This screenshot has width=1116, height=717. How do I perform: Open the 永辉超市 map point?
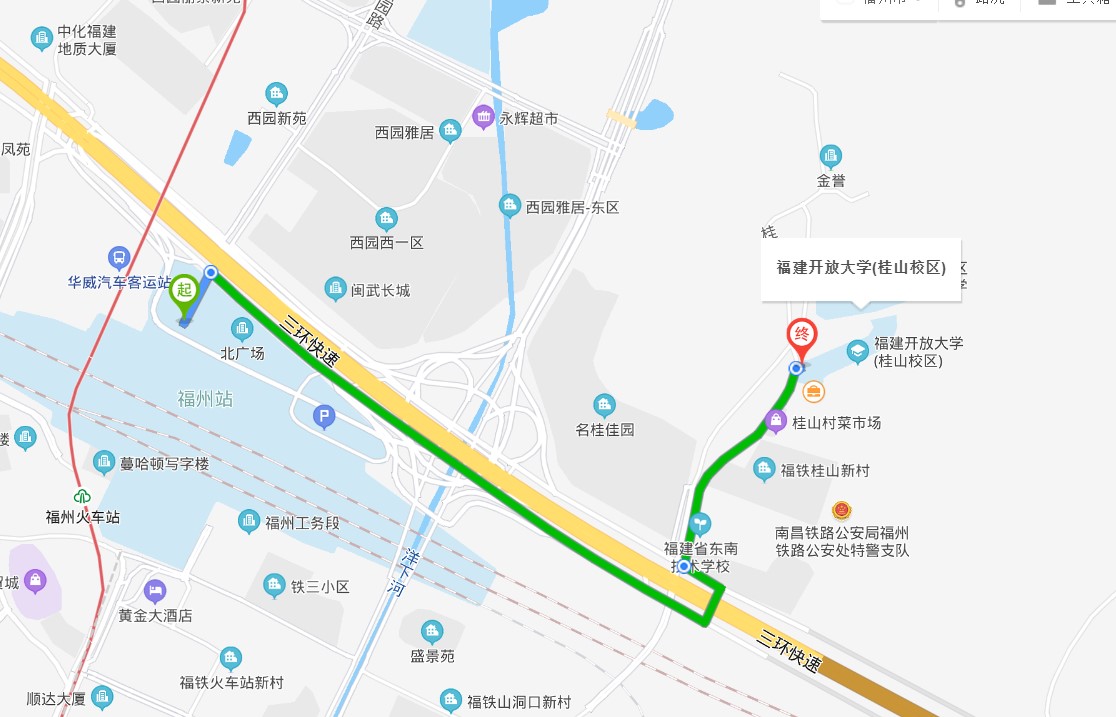pos(485,117)
